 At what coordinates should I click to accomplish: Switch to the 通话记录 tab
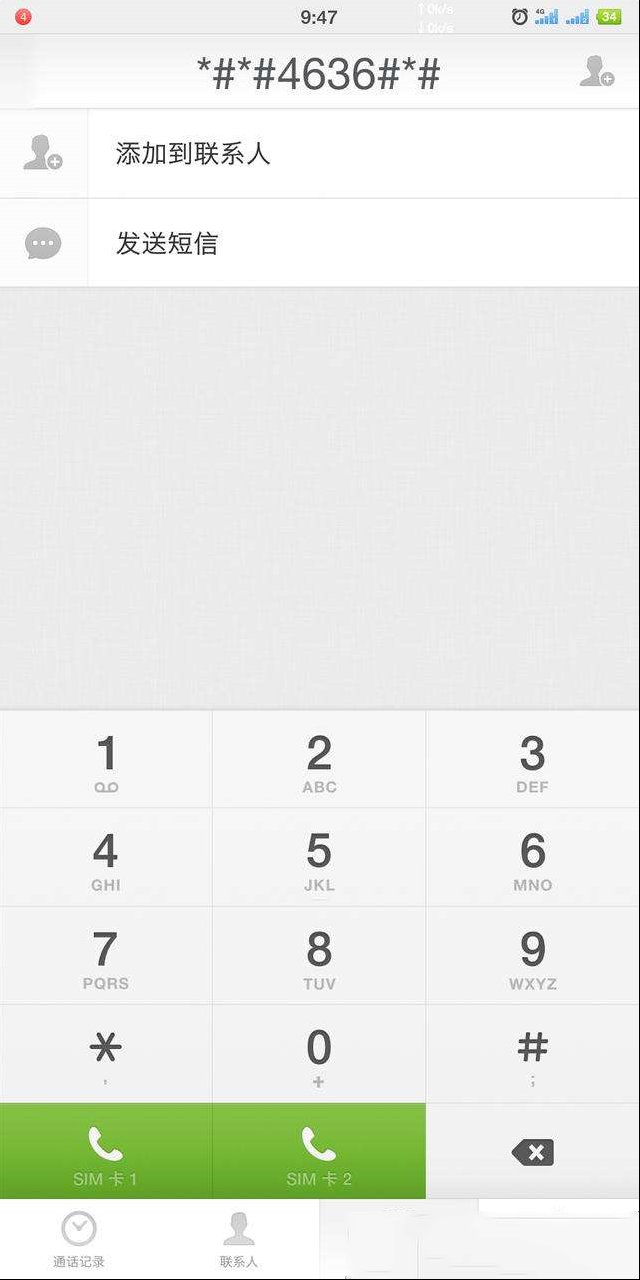pyautogui.click(x=79, y=1240)
